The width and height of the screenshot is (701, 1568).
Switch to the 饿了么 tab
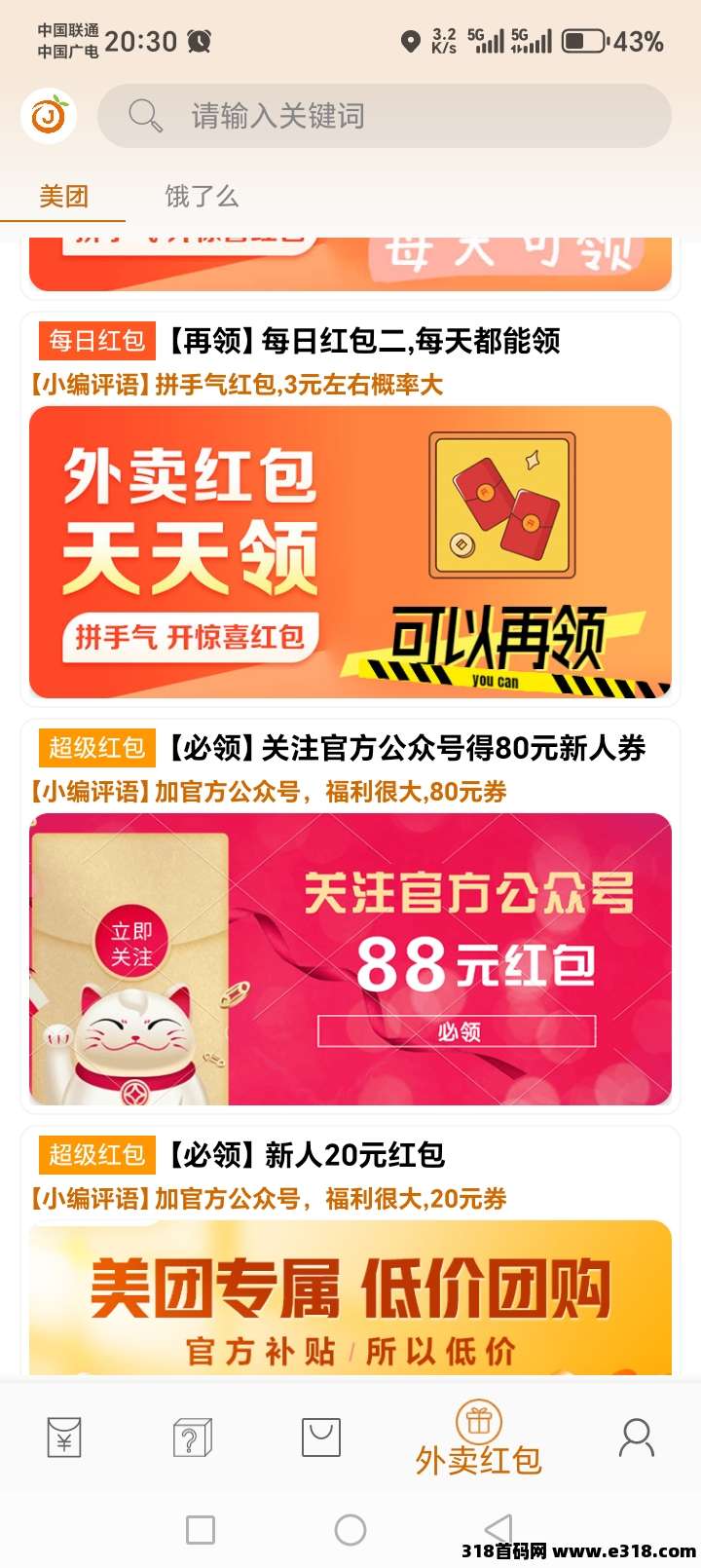coord(202,197)
